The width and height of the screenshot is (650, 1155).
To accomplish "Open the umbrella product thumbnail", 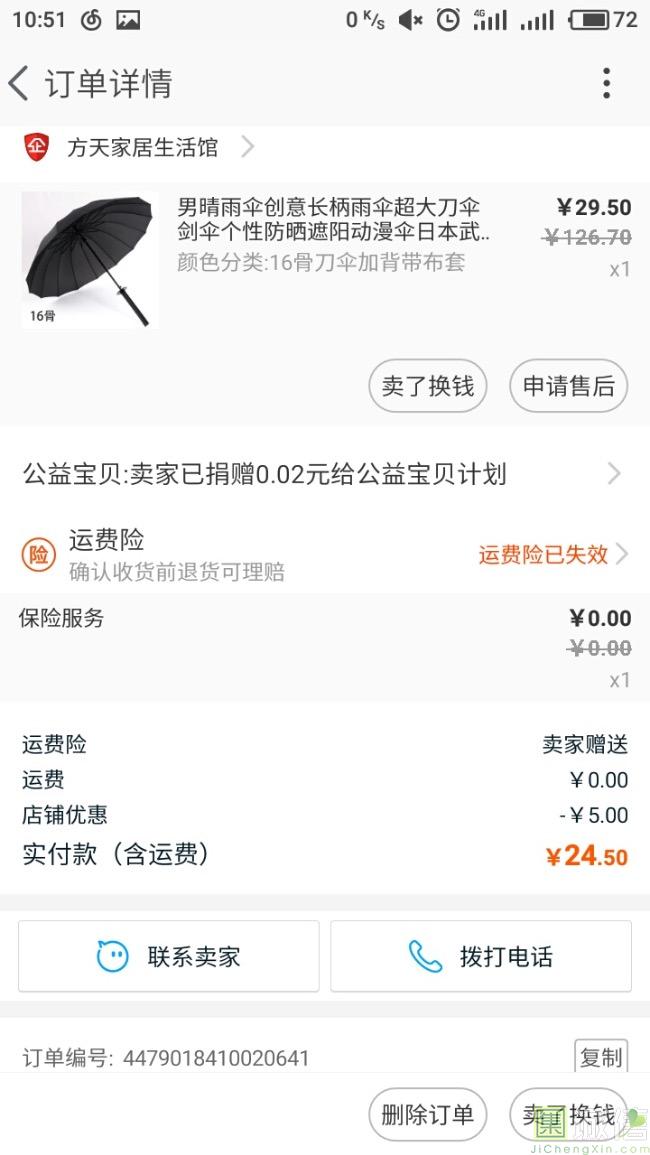I will pos(90,260).
